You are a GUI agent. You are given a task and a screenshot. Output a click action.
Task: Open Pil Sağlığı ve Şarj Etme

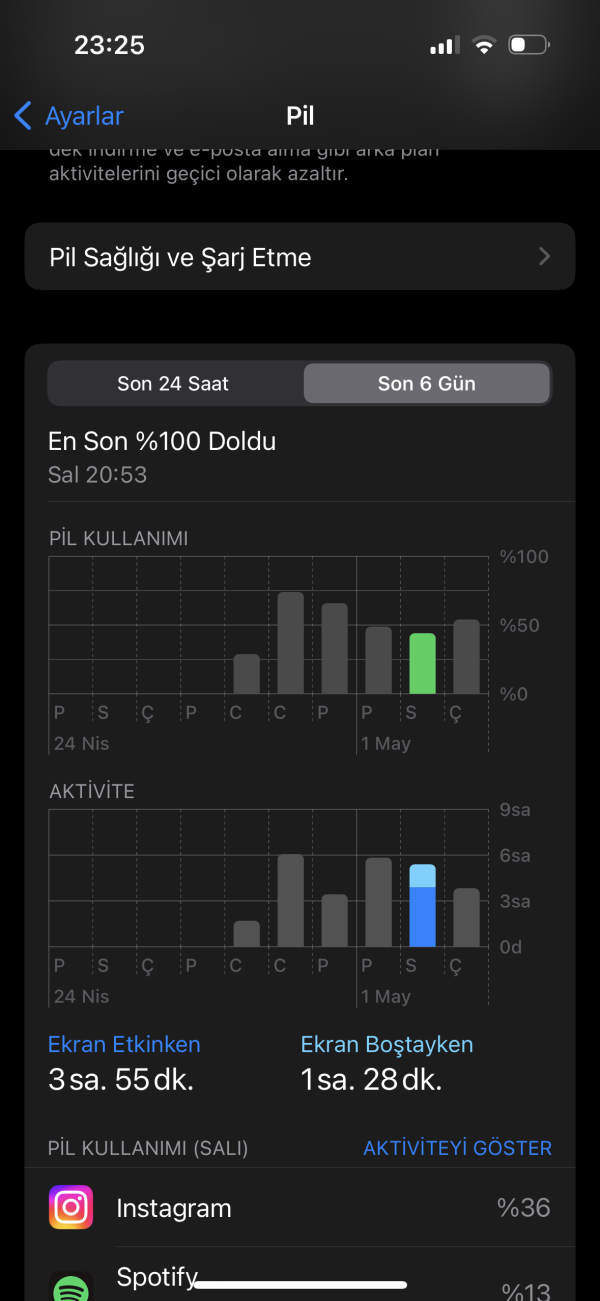300,257
